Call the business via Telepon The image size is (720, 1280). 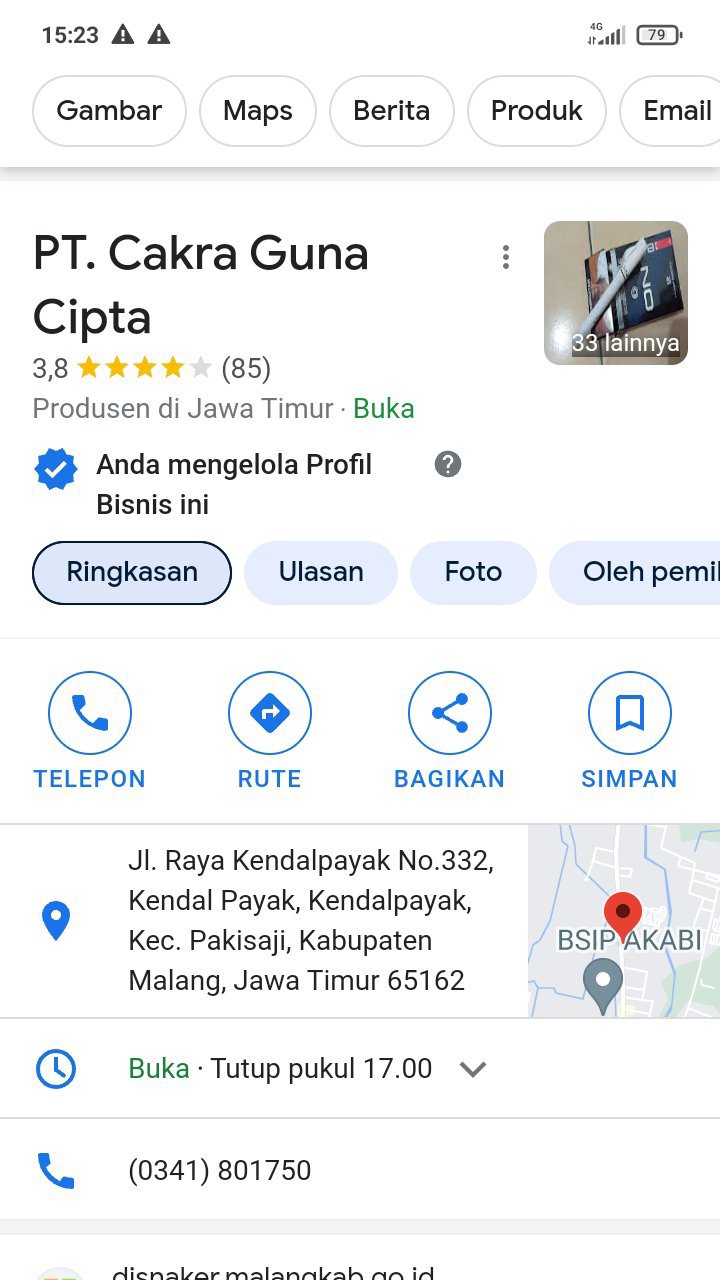(x=90, y=730)
